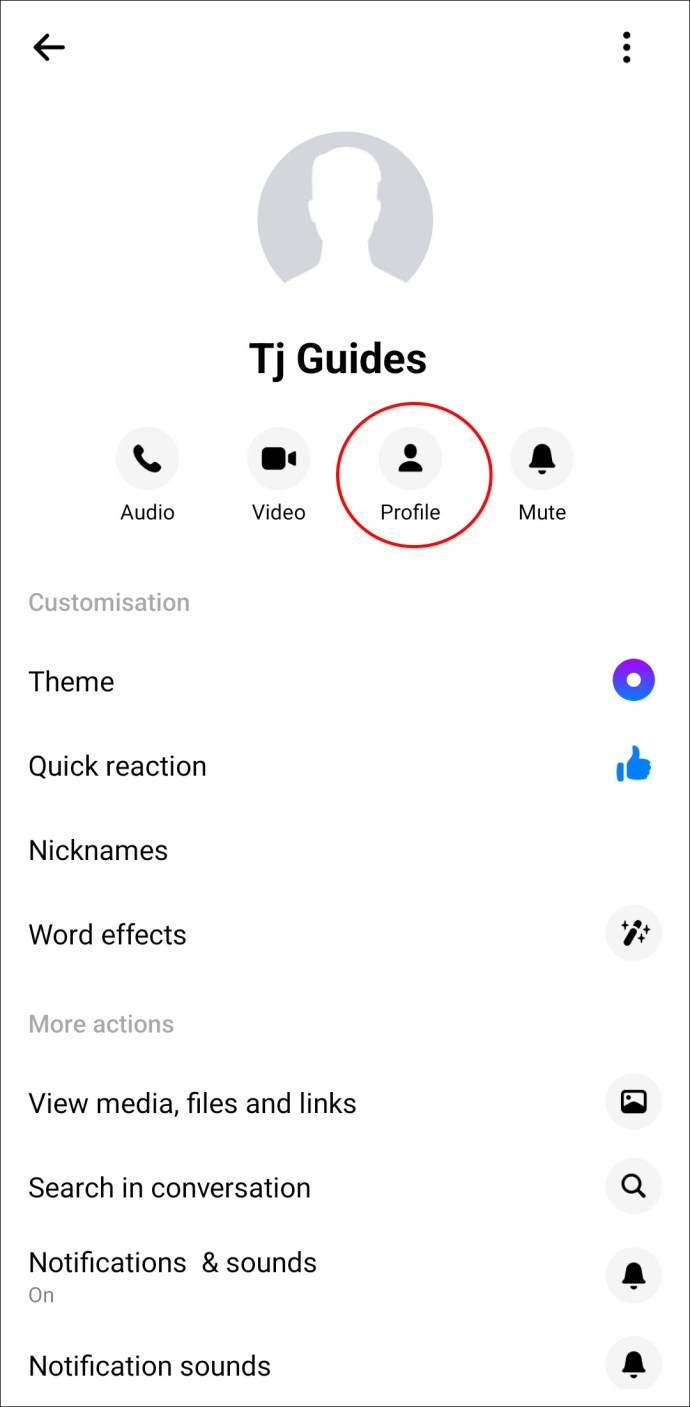Start an audio call with Tj Guides
The height and width of the screenshot is (1407, 690).
pyautogui.click(x=147, y=459)
